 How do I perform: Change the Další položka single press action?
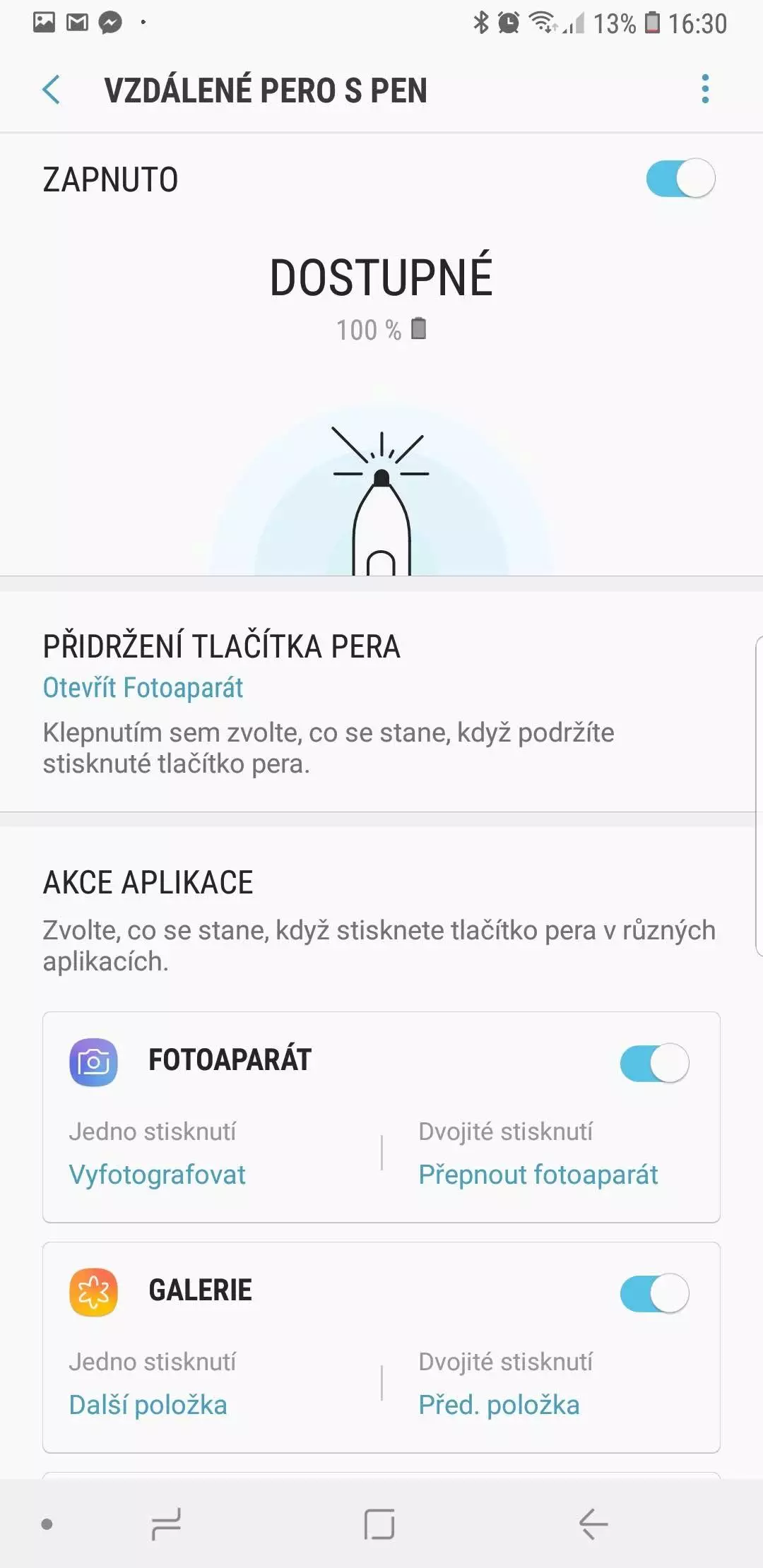pos(148,1404)
